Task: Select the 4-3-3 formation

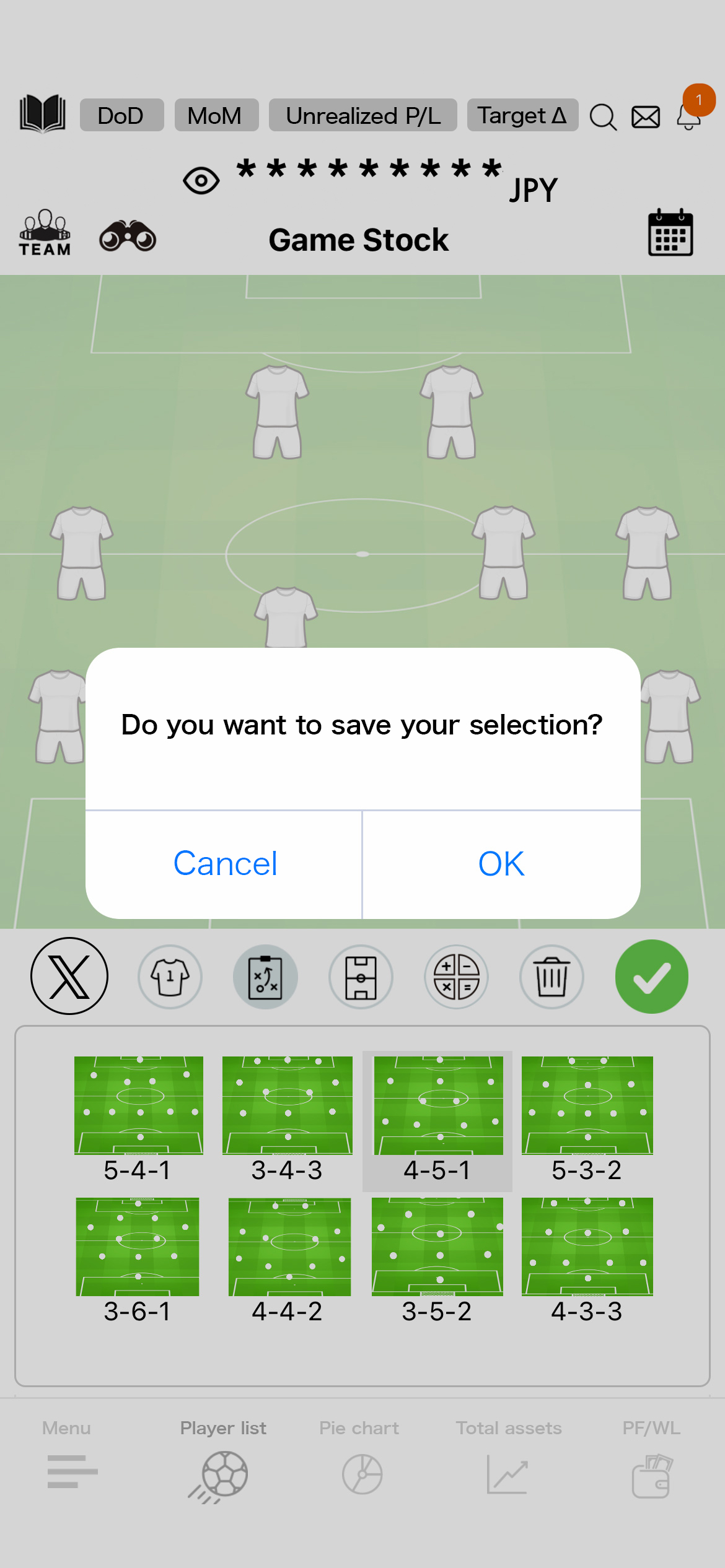Action: tap(587, 1260)
